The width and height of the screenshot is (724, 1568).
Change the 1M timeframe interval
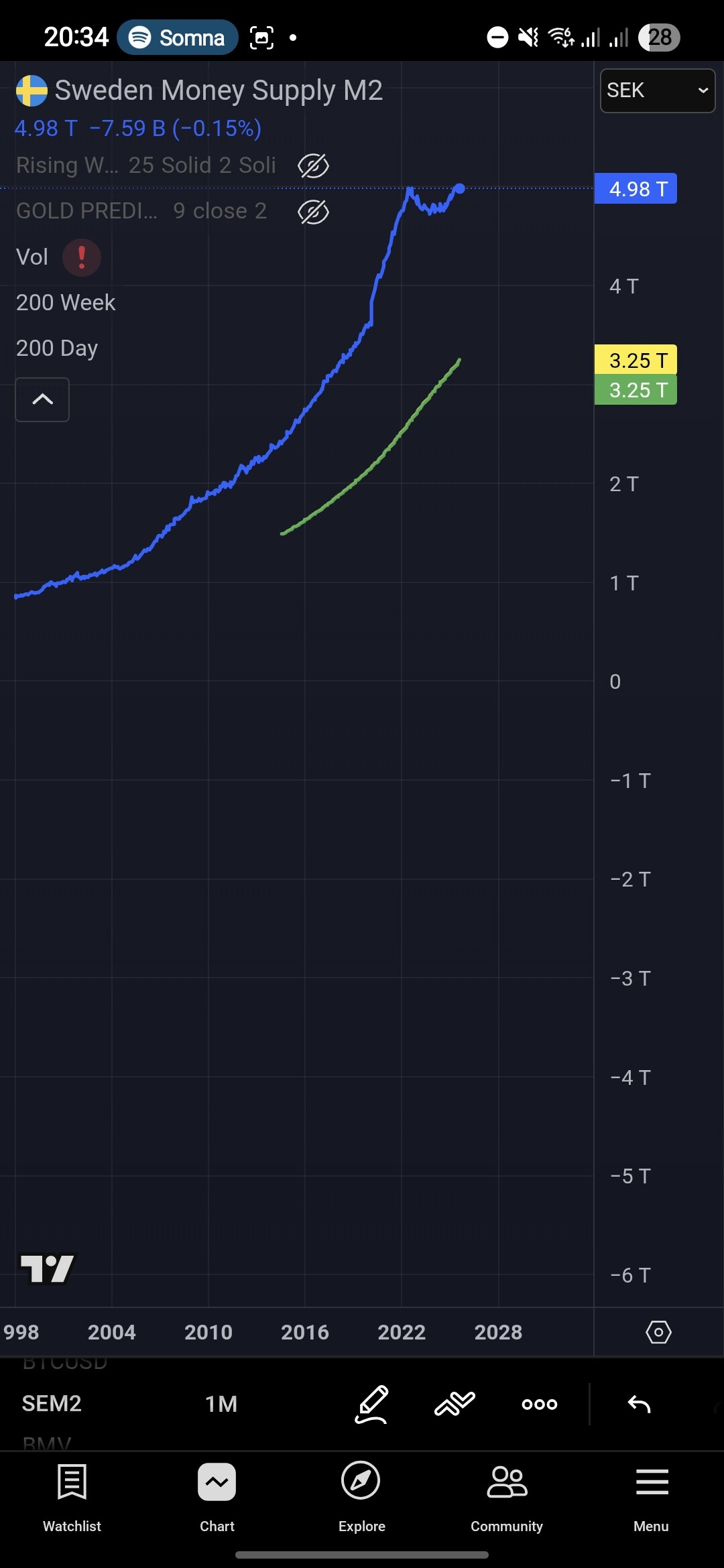221,1404
